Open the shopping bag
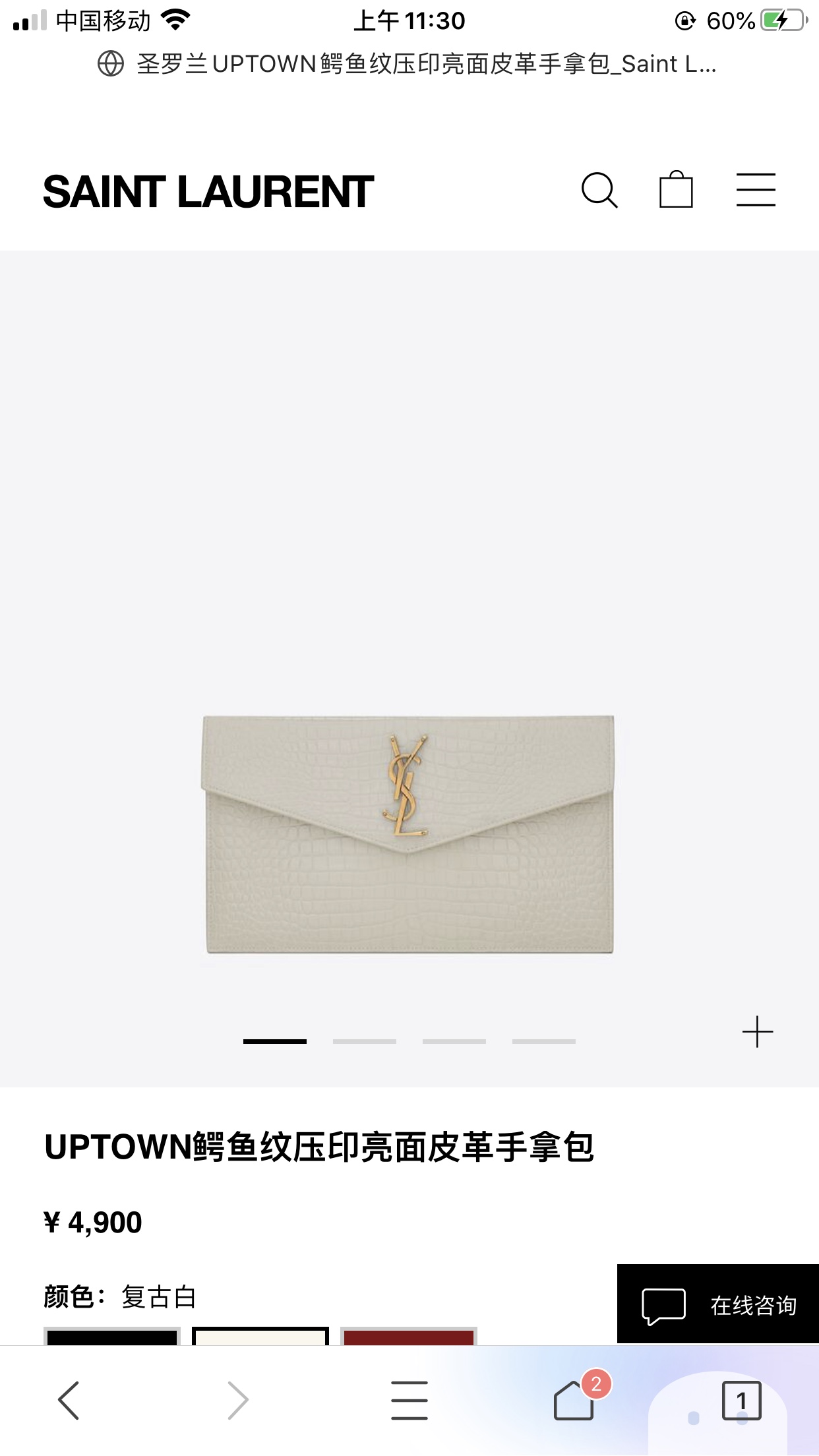This screenshot has height=1456, width=819. click(676, 190)
